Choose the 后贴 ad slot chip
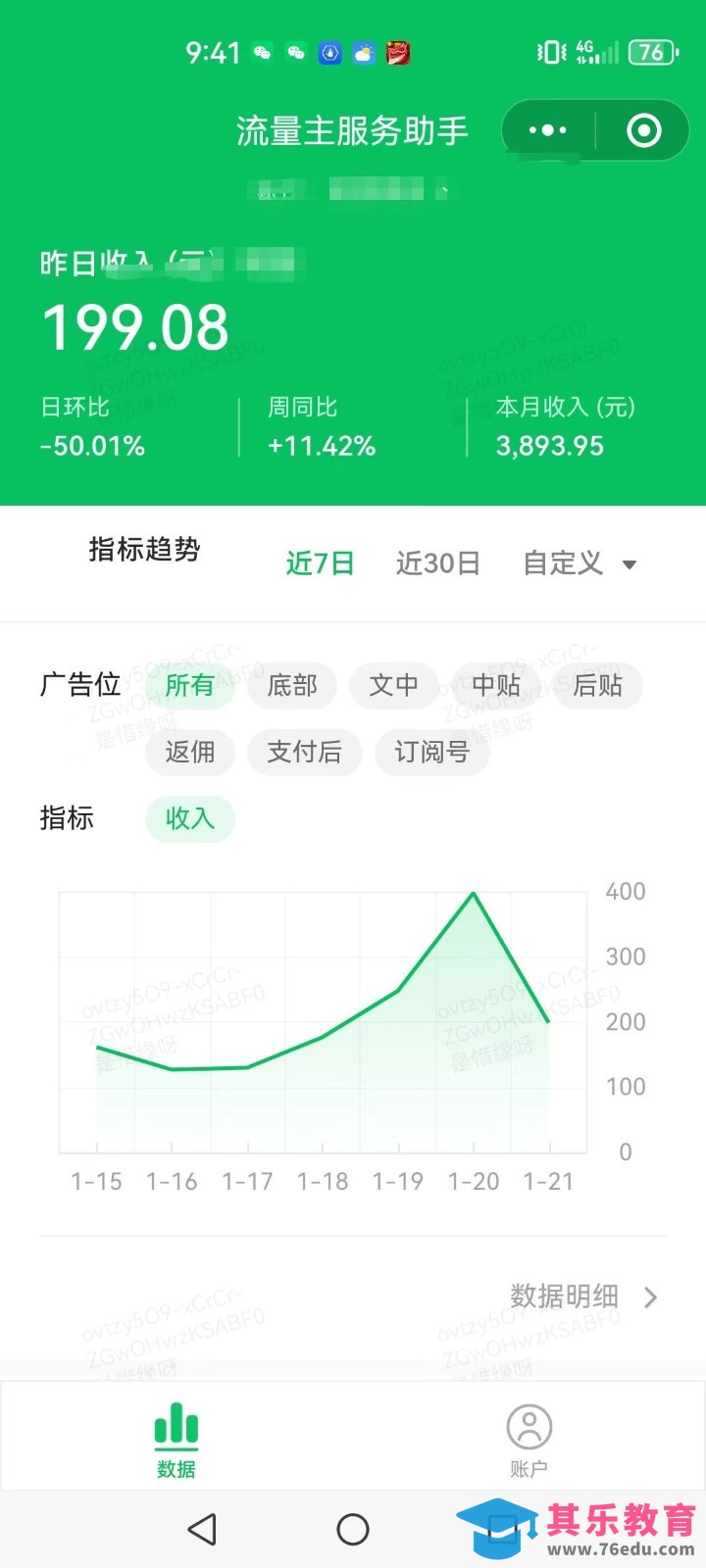 (x=597, y=685)
